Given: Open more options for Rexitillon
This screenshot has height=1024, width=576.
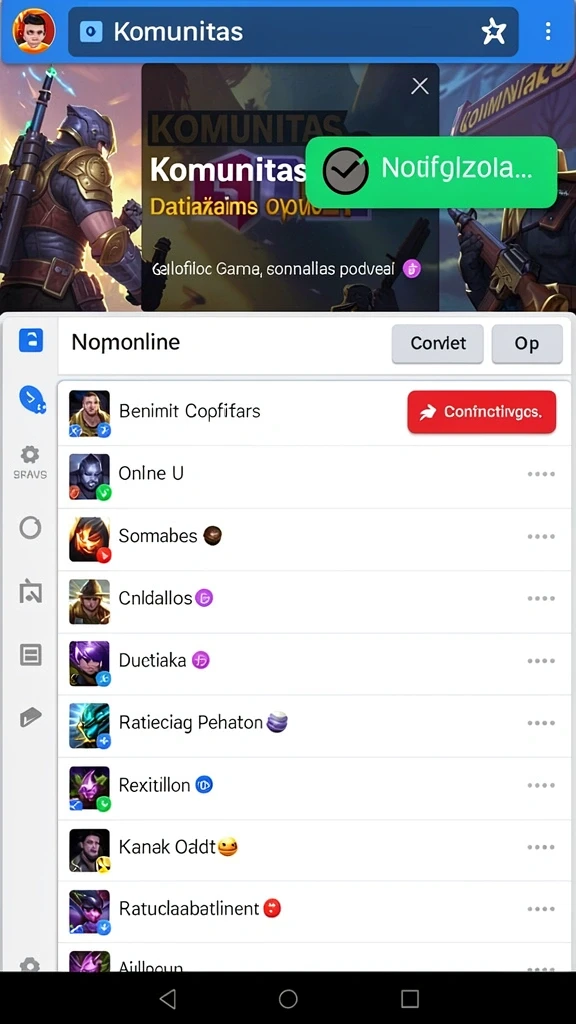Looking at the screenshot, I should 541,786.
